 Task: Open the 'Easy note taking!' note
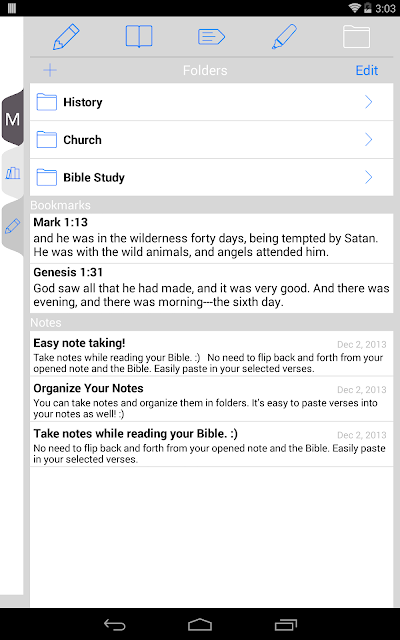tap(211, 353)
